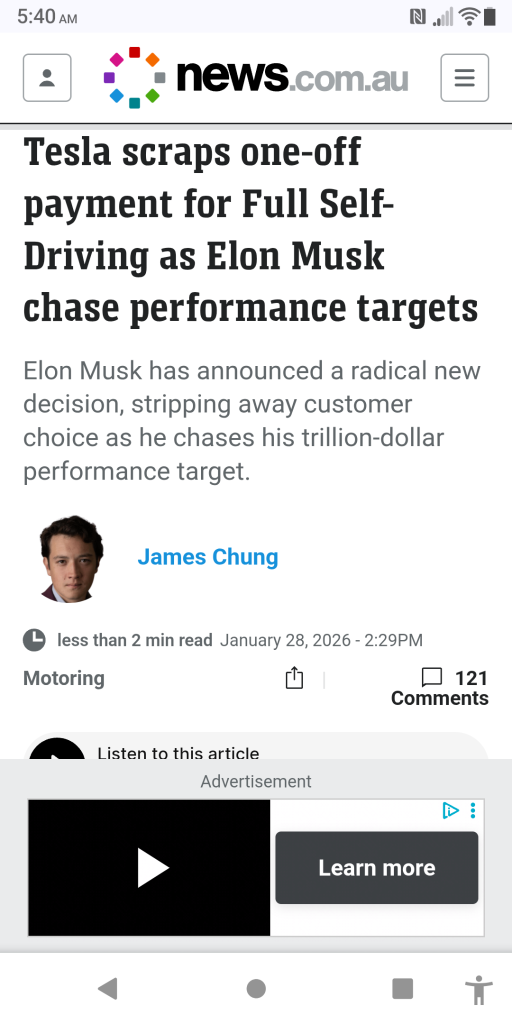
Task: Tap Learn more on the advertisement
Action: 377,867
